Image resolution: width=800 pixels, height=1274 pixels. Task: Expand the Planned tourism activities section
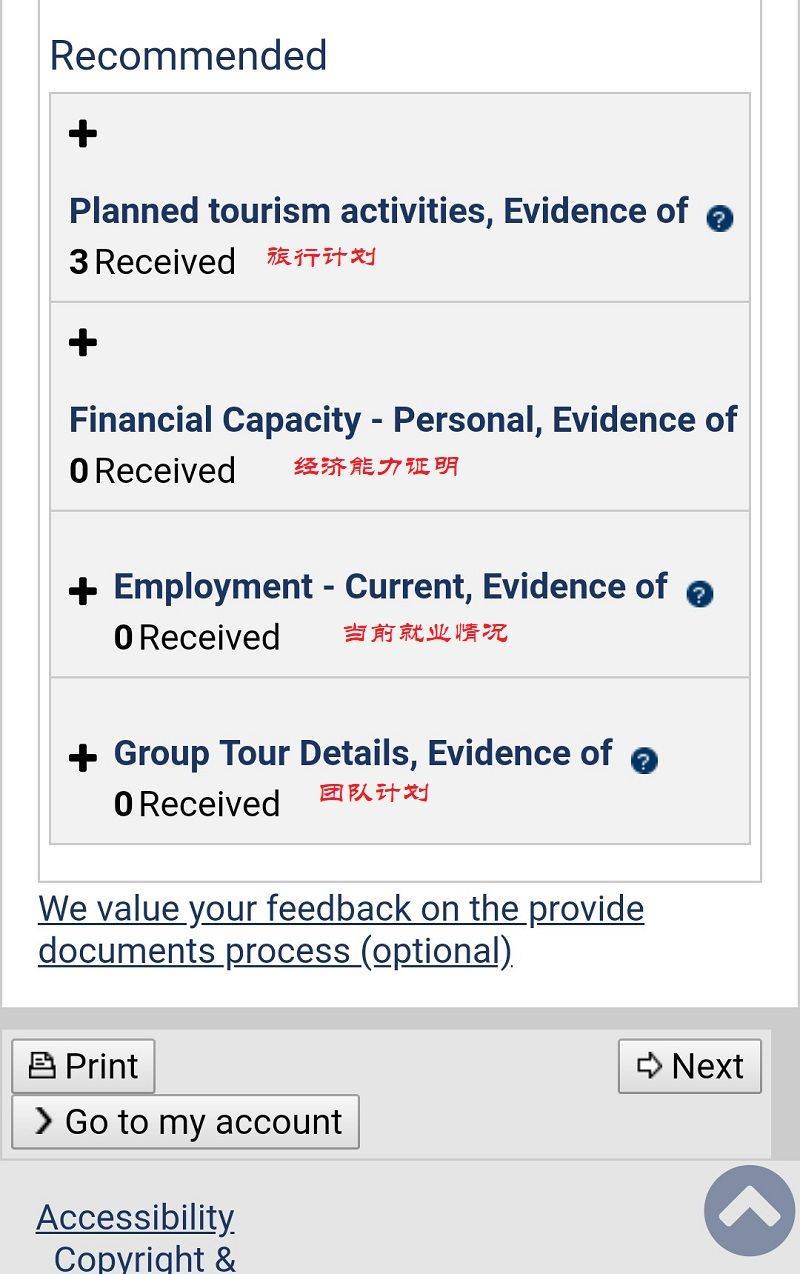84,133
